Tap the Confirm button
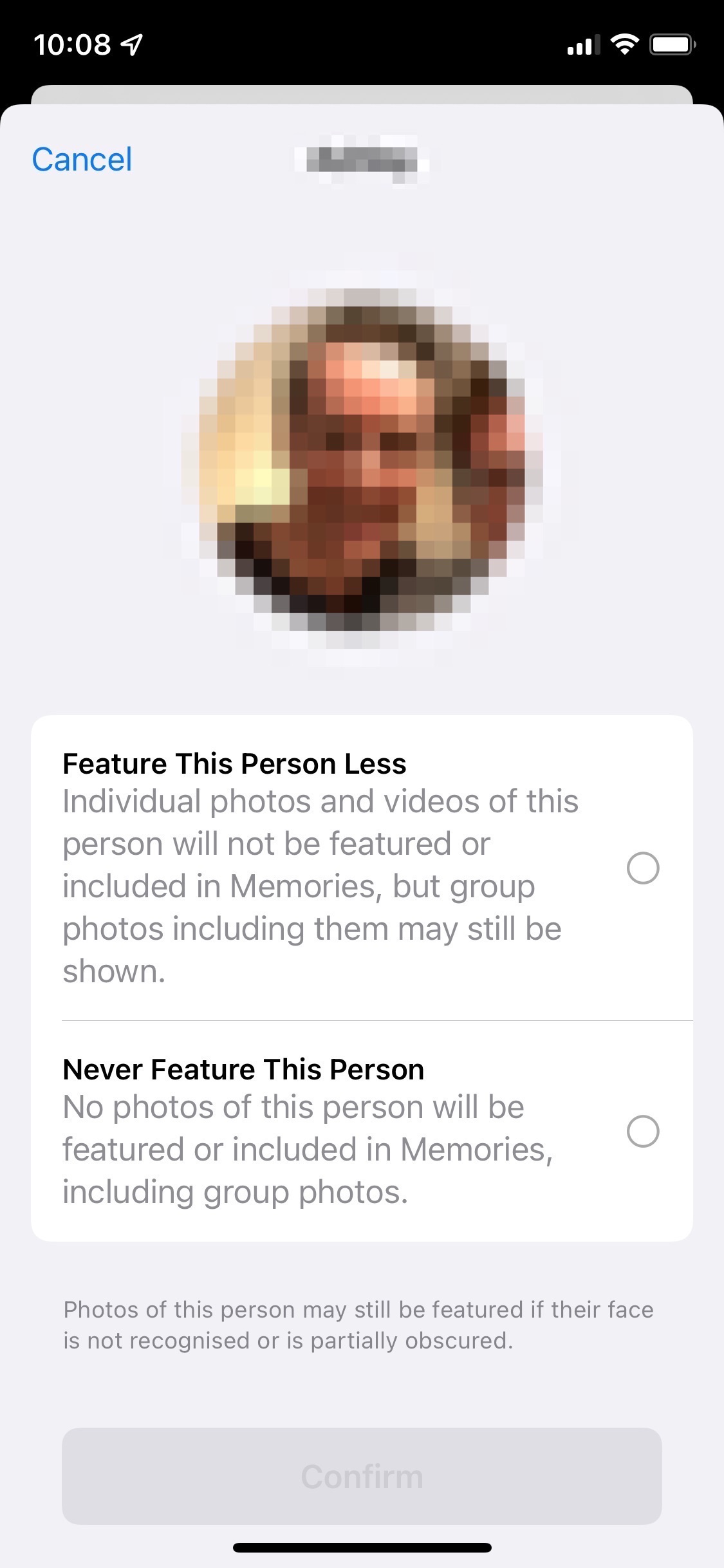Image resolution: width=724 pixels, height=1568 pixels. coord(362,1476)
